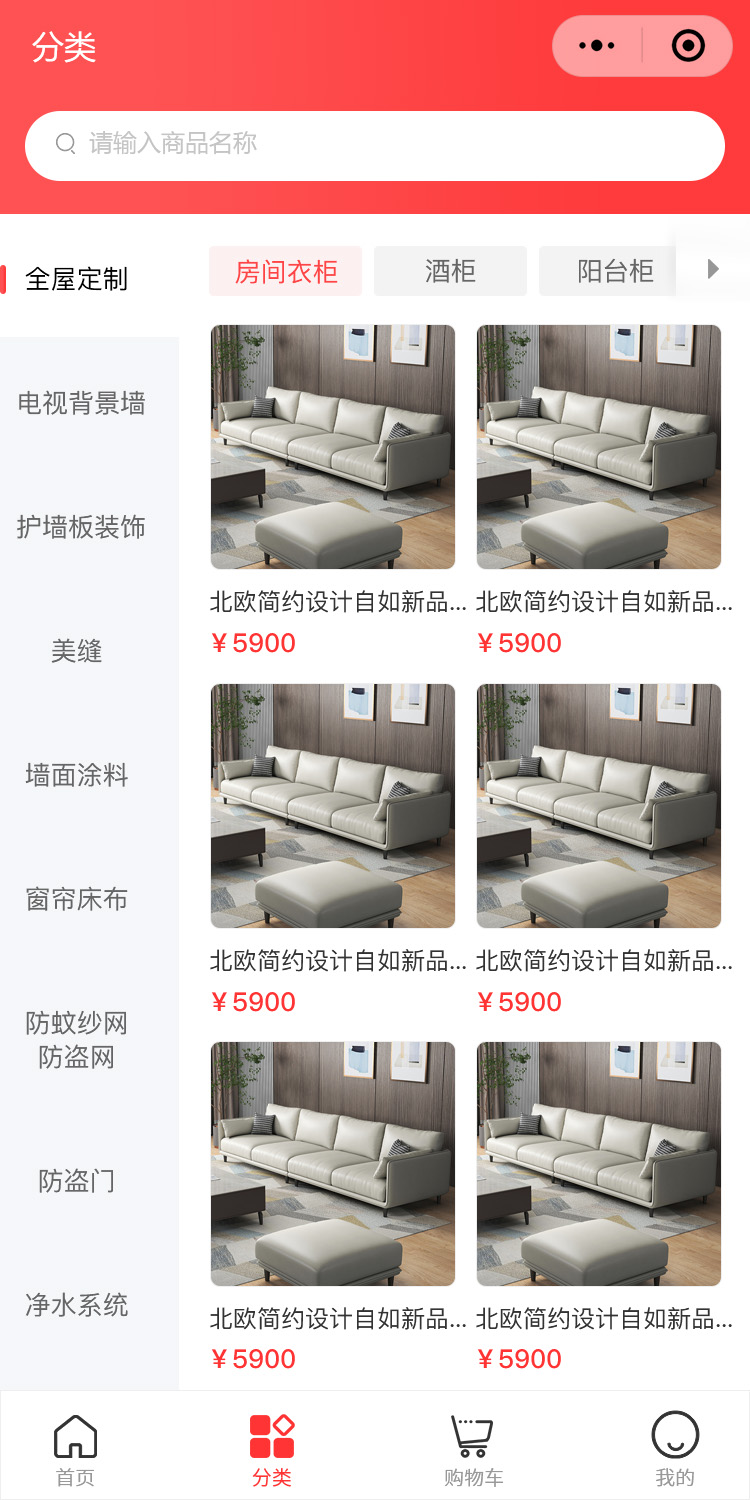Viewport: 750px width, 1500px height.
Task: Open the 防盗门 category
Action: 77,1181
